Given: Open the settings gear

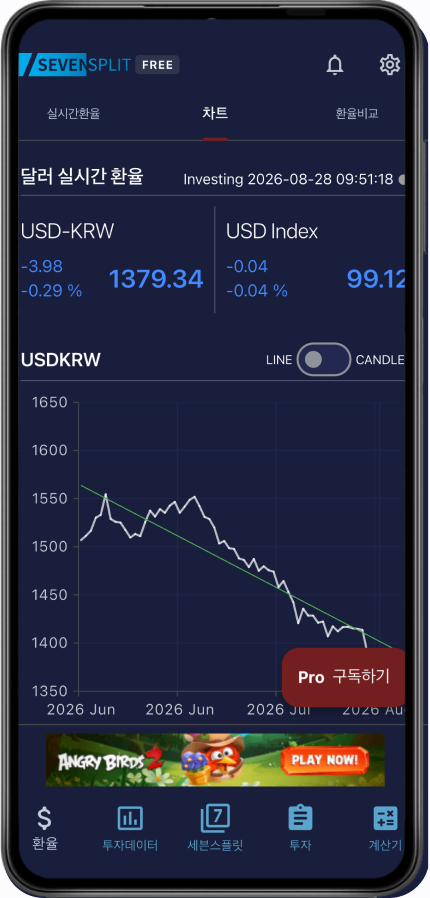Looking at the screenshot, I should click(390, 65).
